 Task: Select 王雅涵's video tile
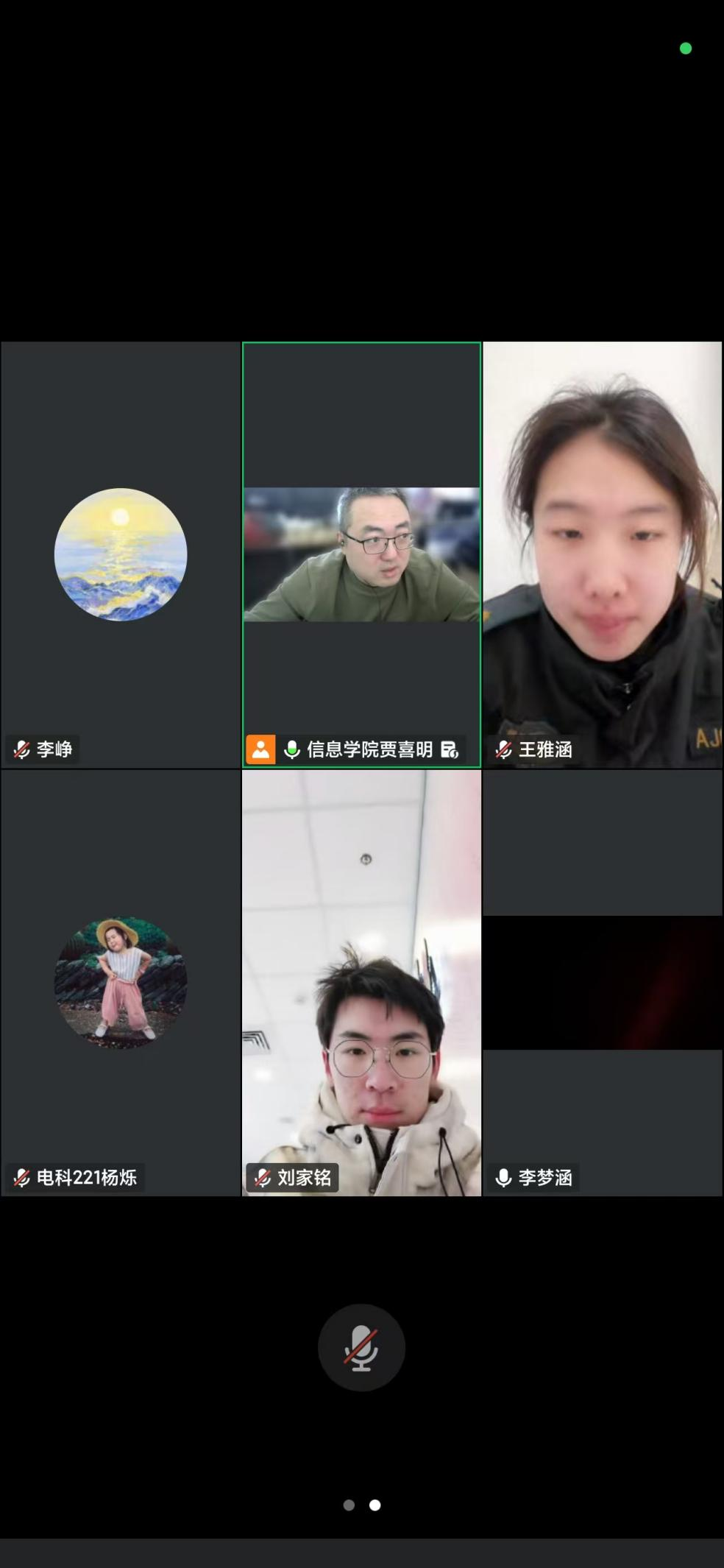click(602, 555)
